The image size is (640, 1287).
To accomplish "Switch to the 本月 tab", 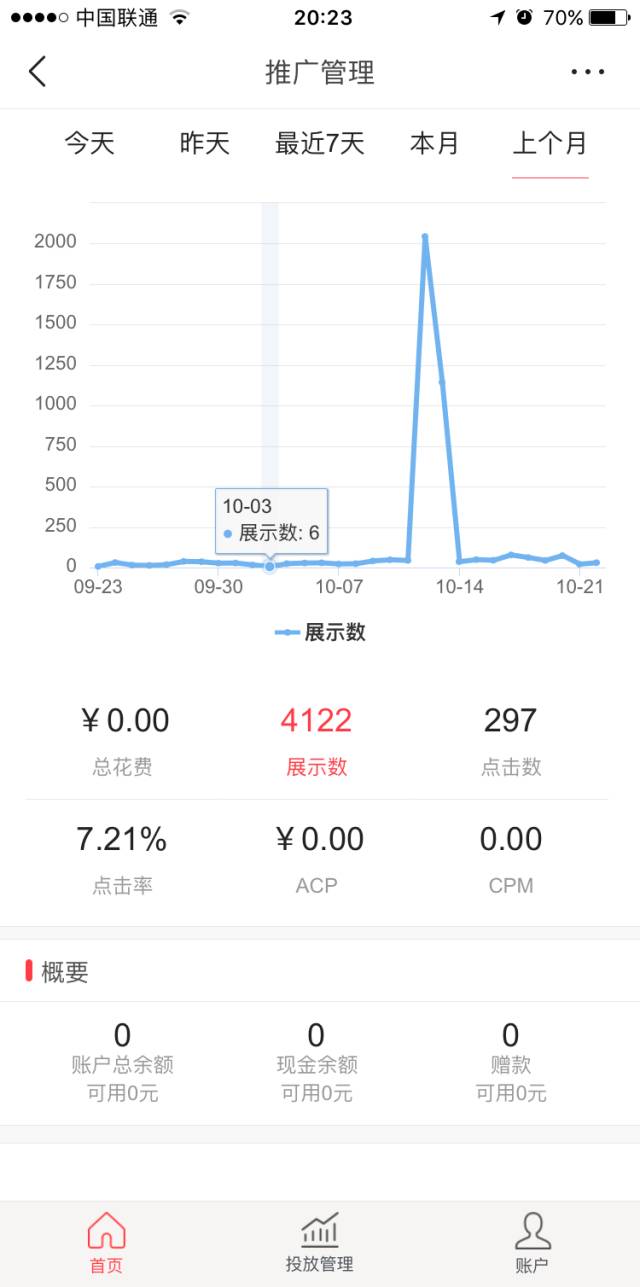I will 434,143.
